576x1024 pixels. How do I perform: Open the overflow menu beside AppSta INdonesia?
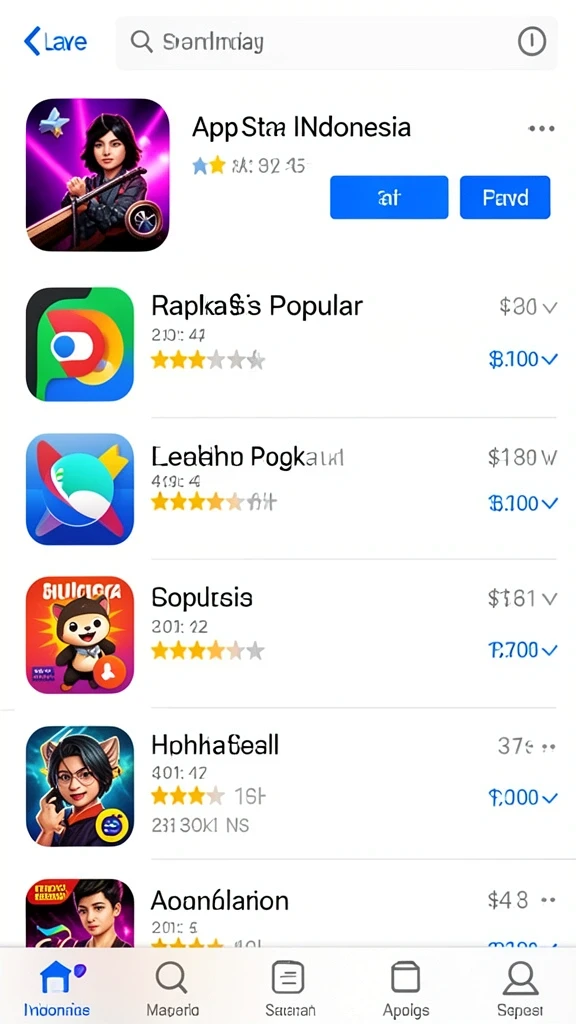coord(541,129)
